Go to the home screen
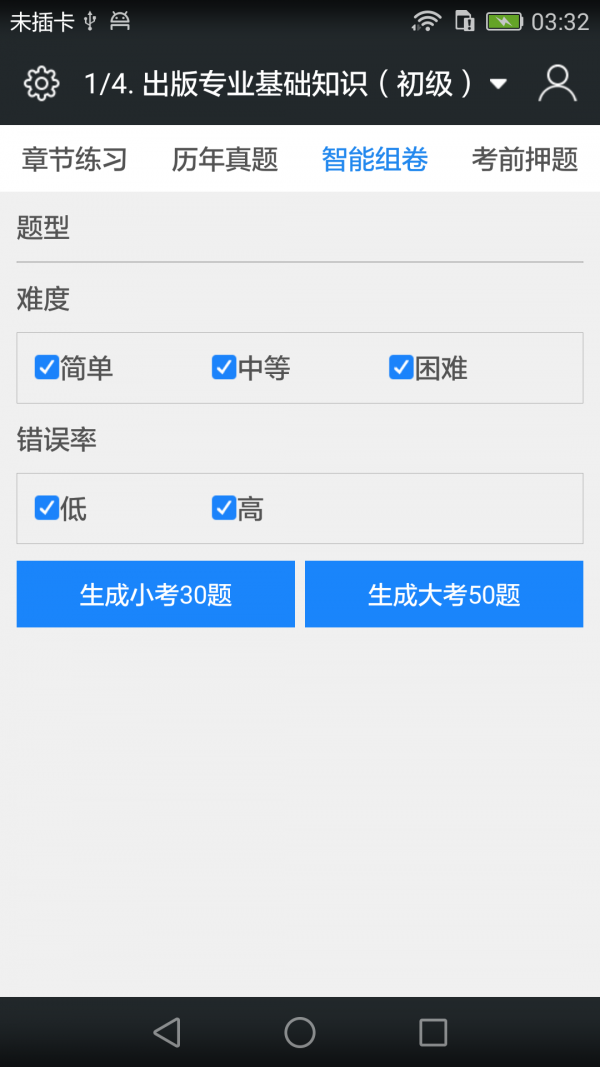Screen dimensions: 600x1067 [x=300, y=1032]
